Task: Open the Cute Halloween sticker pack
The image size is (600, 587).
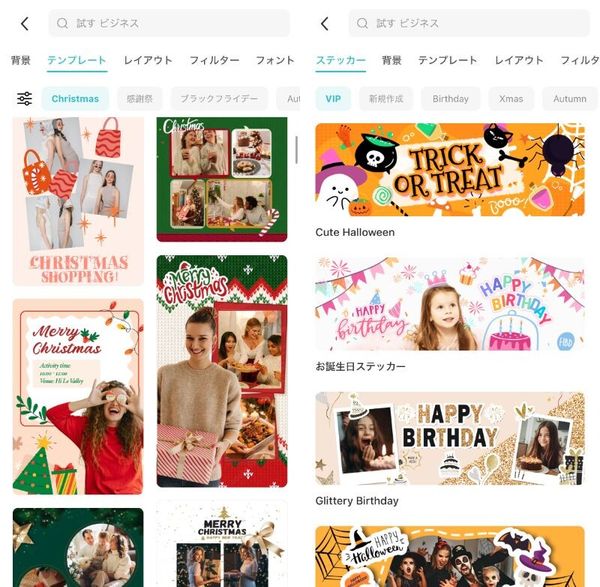Action: tap(450, 170)
